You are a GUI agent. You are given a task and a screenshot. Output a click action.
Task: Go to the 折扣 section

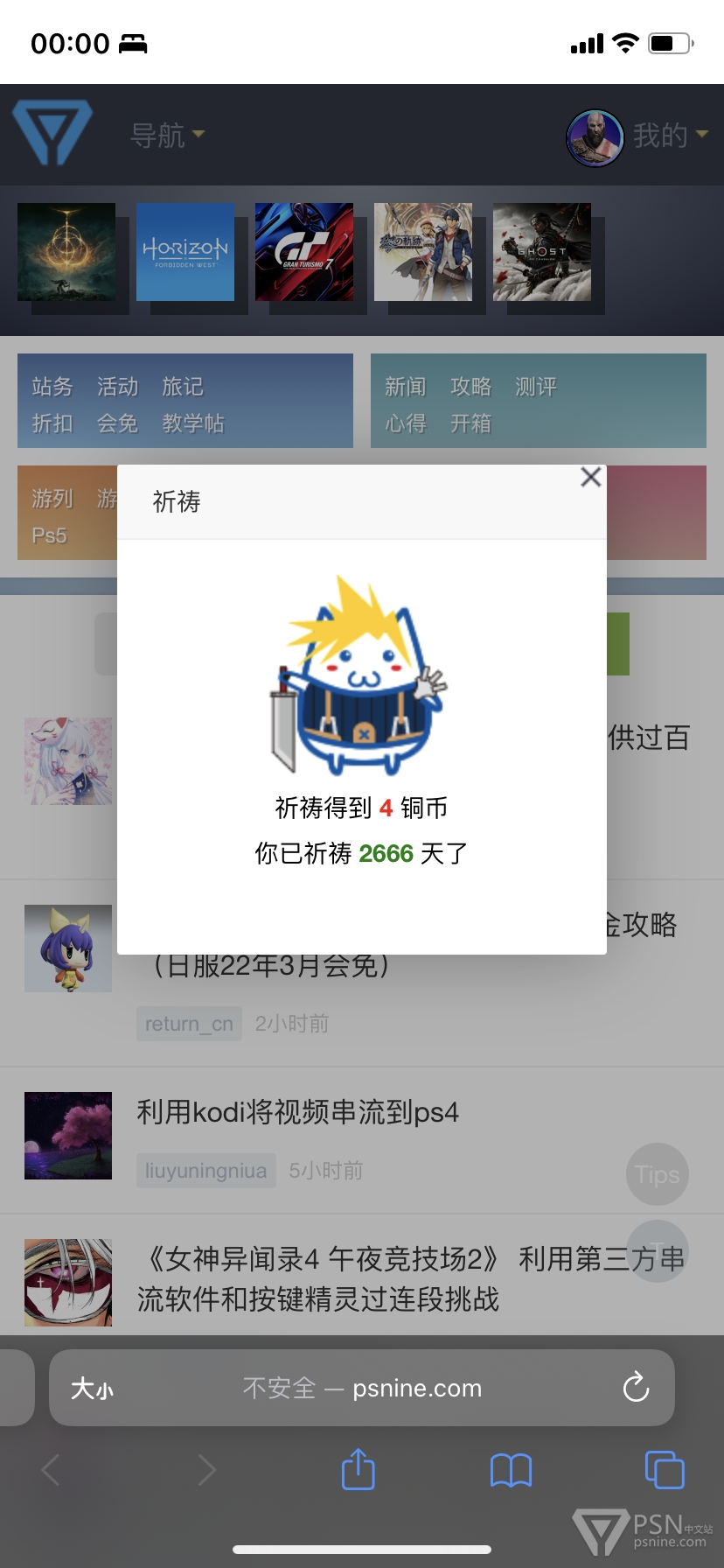52,423
